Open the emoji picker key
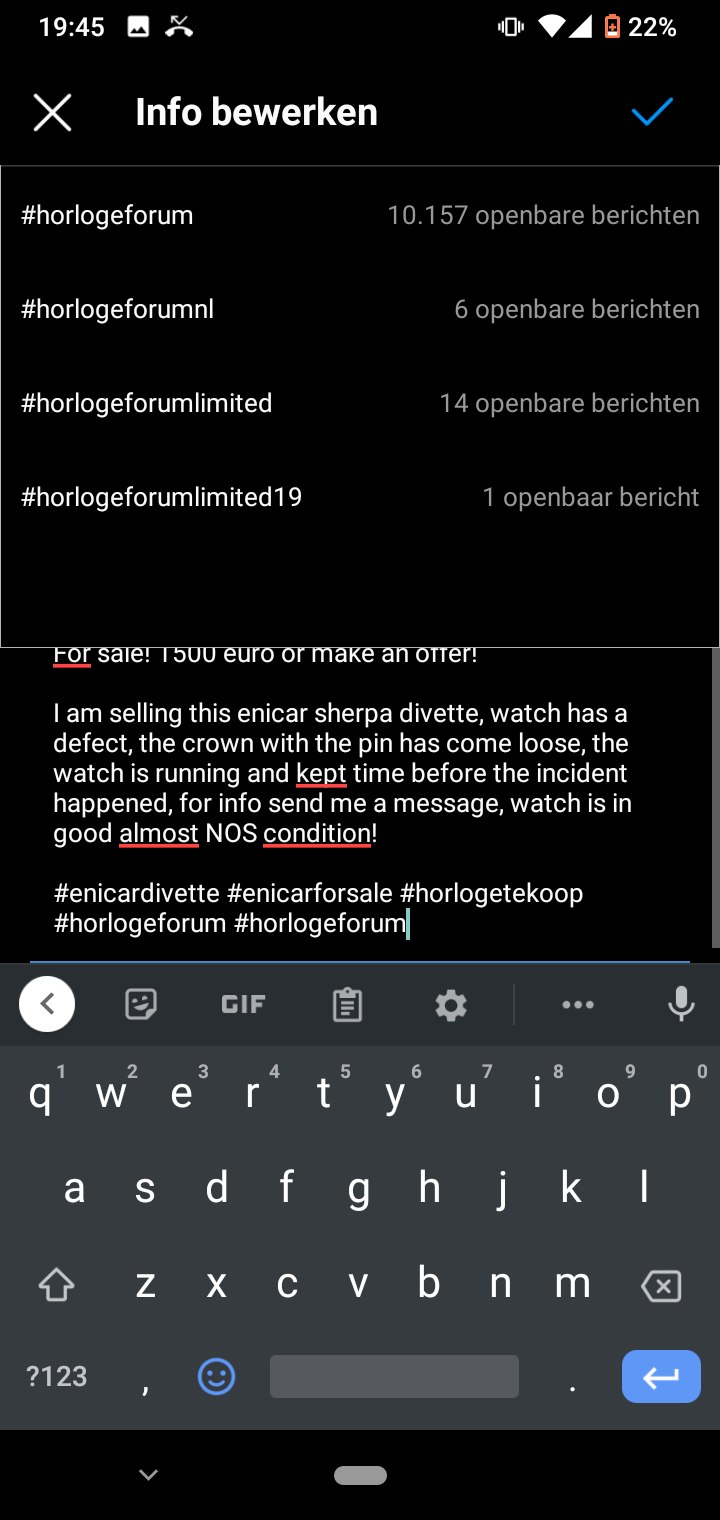The width and height of the screenshot is (720, 1520). click(x=216, y=1377)
